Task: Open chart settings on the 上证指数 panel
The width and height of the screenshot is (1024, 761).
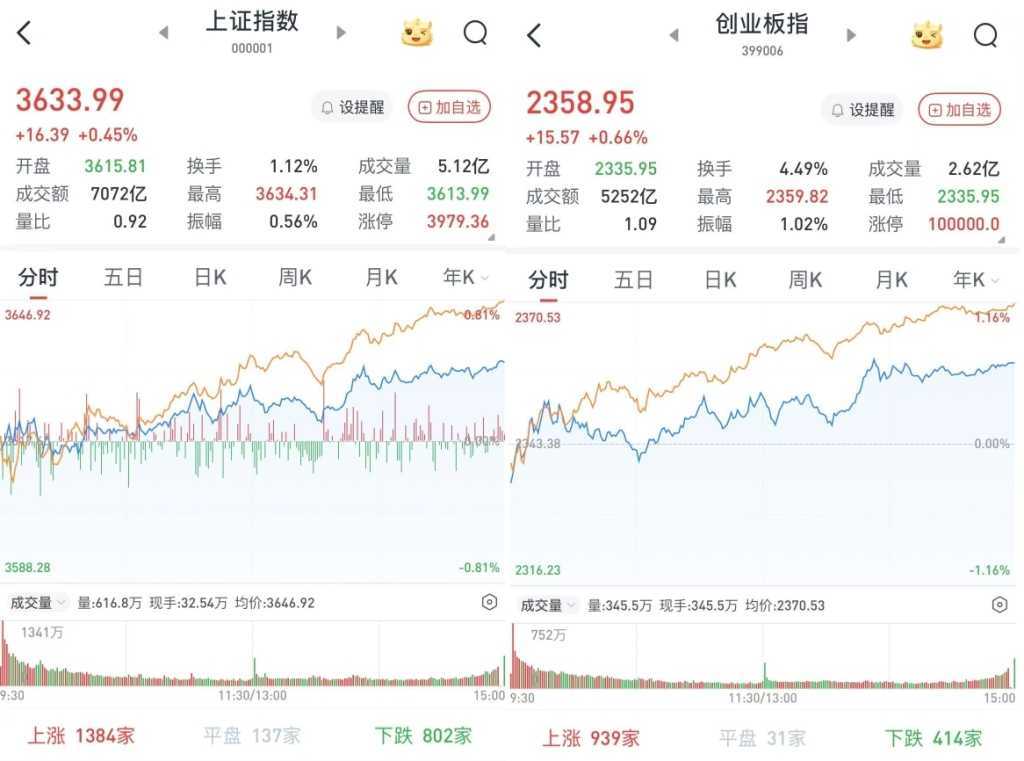Action: (x=489, y=603)
